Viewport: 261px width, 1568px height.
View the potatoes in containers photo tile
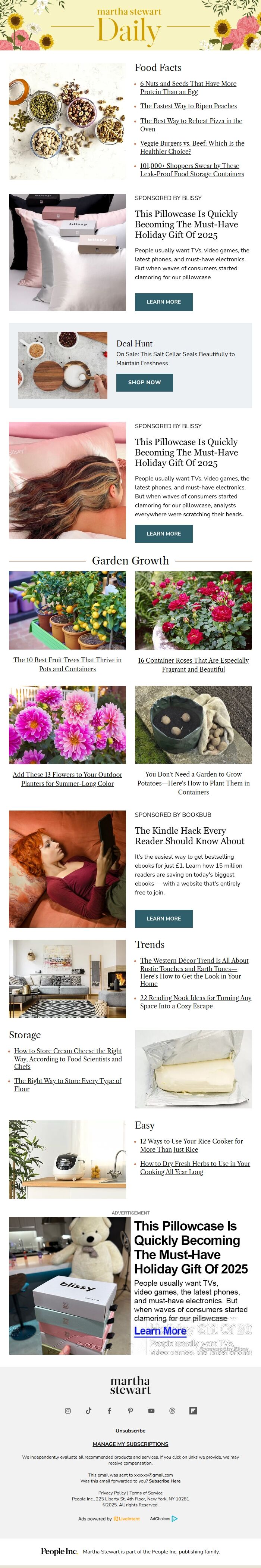point(193,724)
